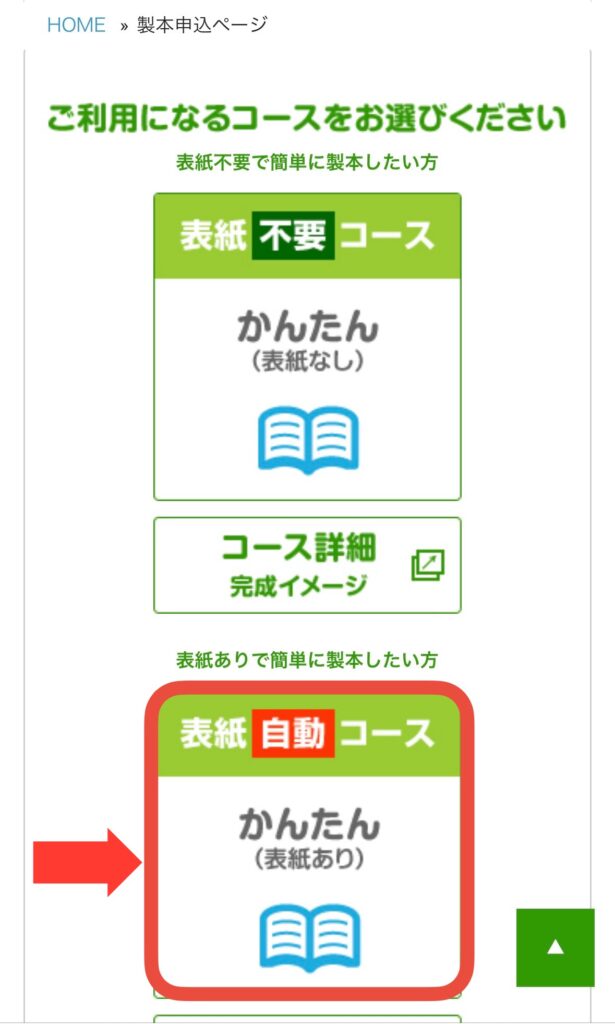Choose the 表紙自動コース (表紙あり) card
Viewport: 615px width, 1024px height.
click(x=308, y=838)
